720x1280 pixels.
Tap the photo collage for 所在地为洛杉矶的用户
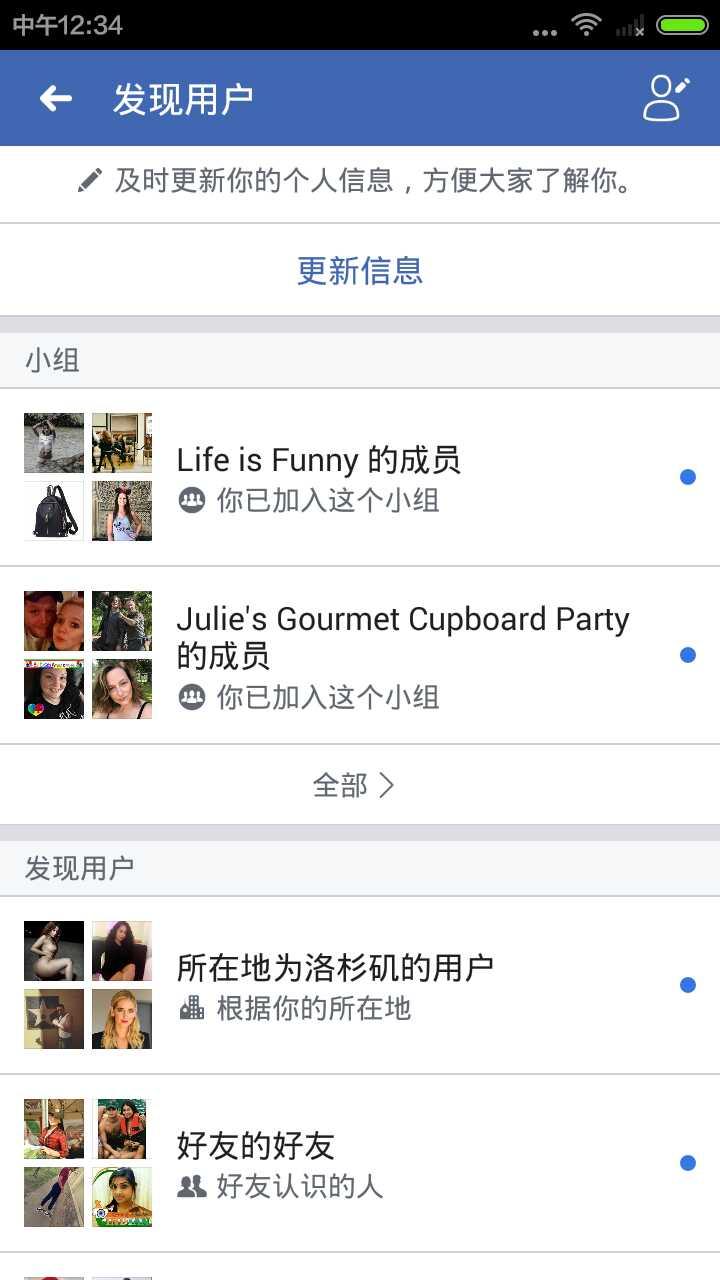point(87,985)
